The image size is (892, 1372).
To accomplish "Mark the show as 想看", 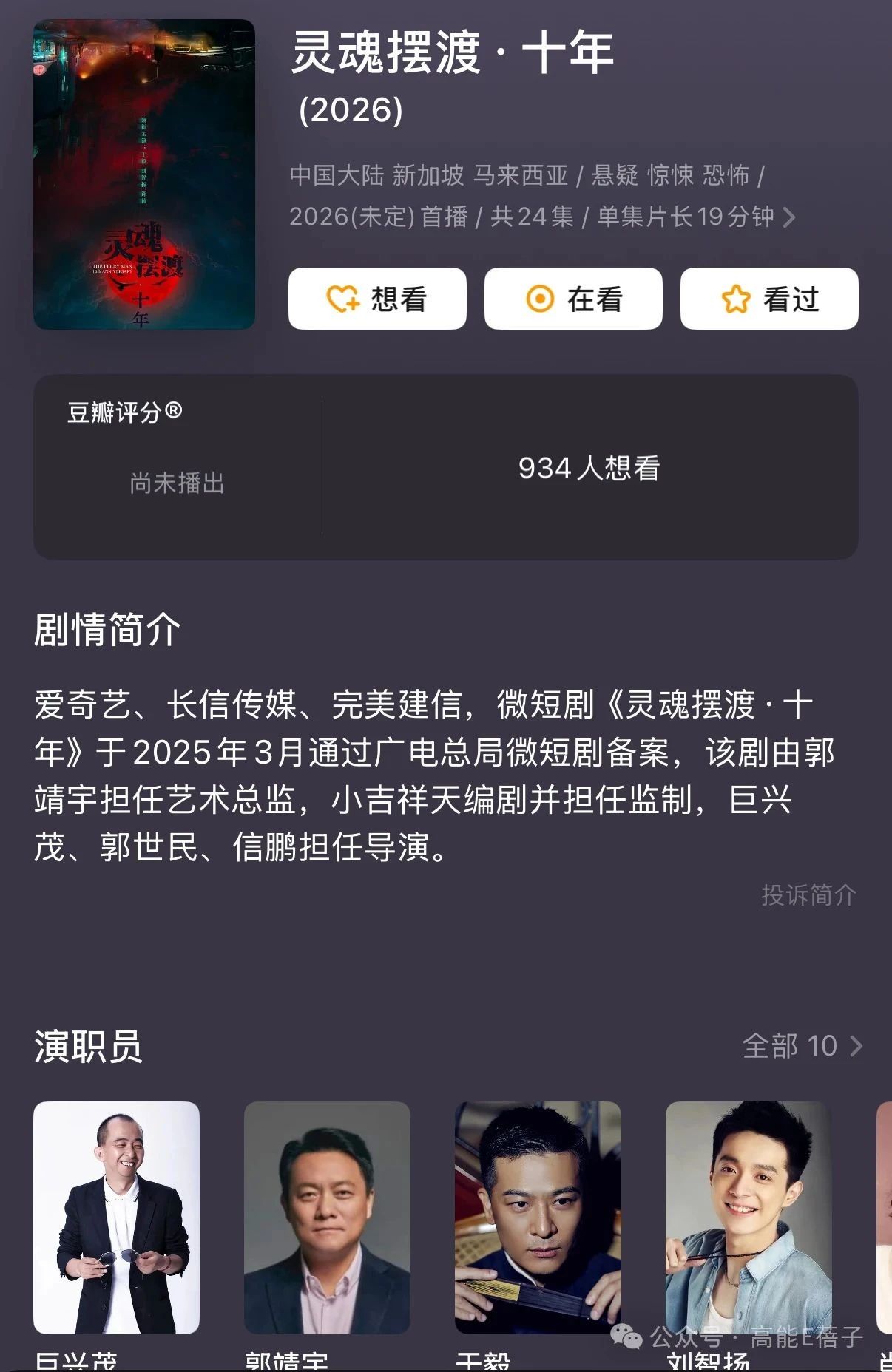I will tap(377, 299).
